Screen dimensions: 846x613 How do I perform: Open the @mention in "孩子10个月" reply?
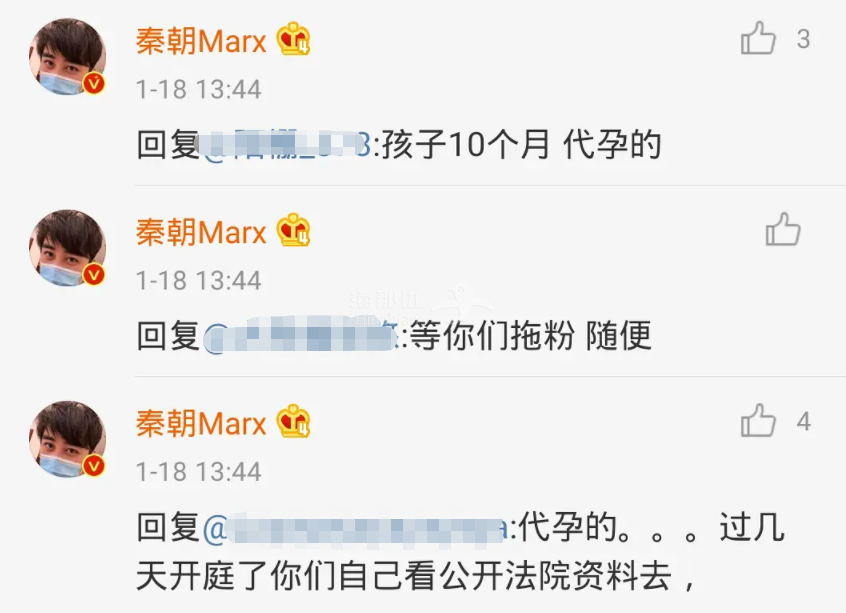(x=287, y=146)
